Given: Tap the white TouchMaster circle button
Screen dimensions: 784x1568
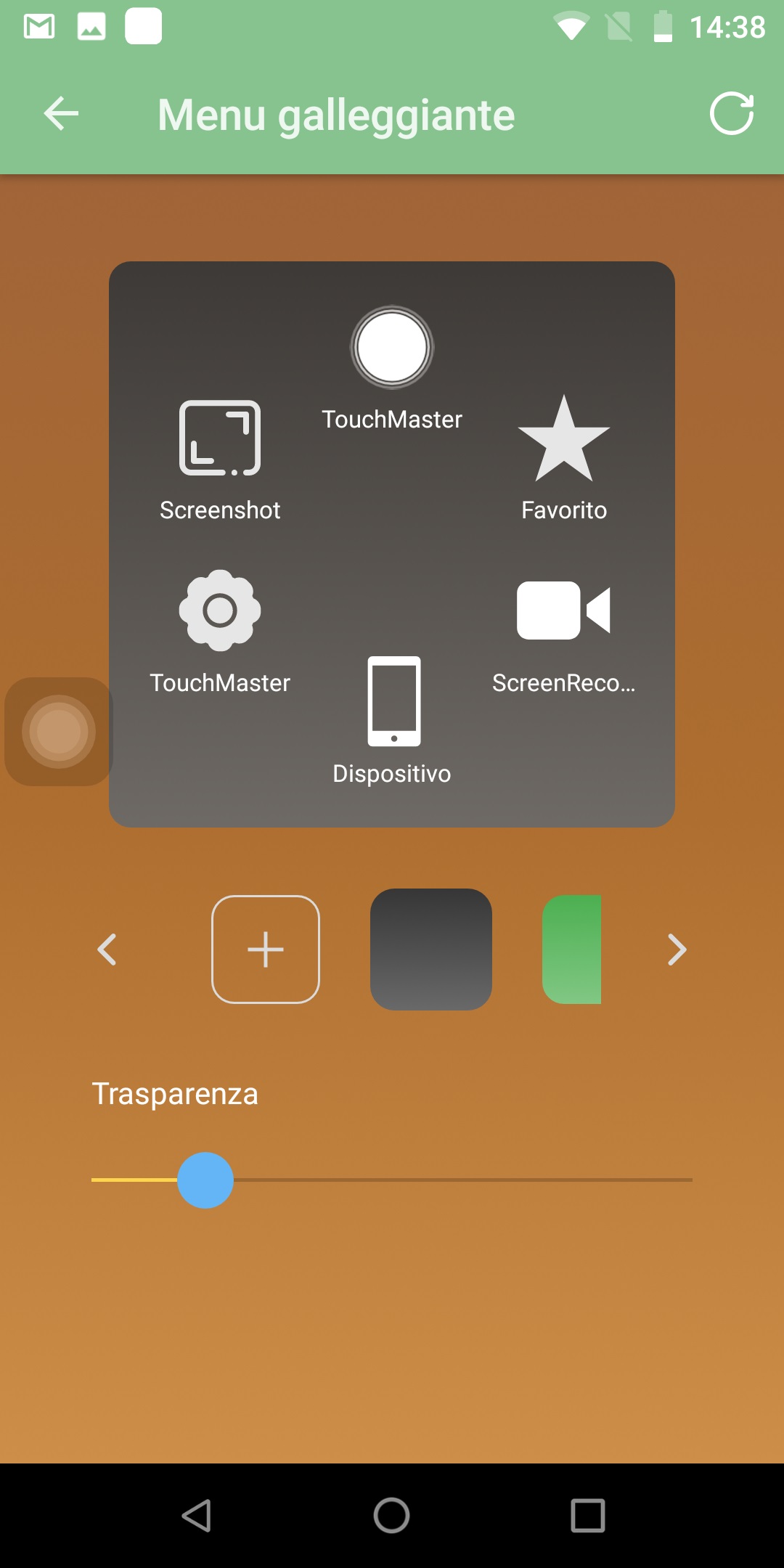Looking at the screenshot, I should pyautogui.click(x=392, y=347).
